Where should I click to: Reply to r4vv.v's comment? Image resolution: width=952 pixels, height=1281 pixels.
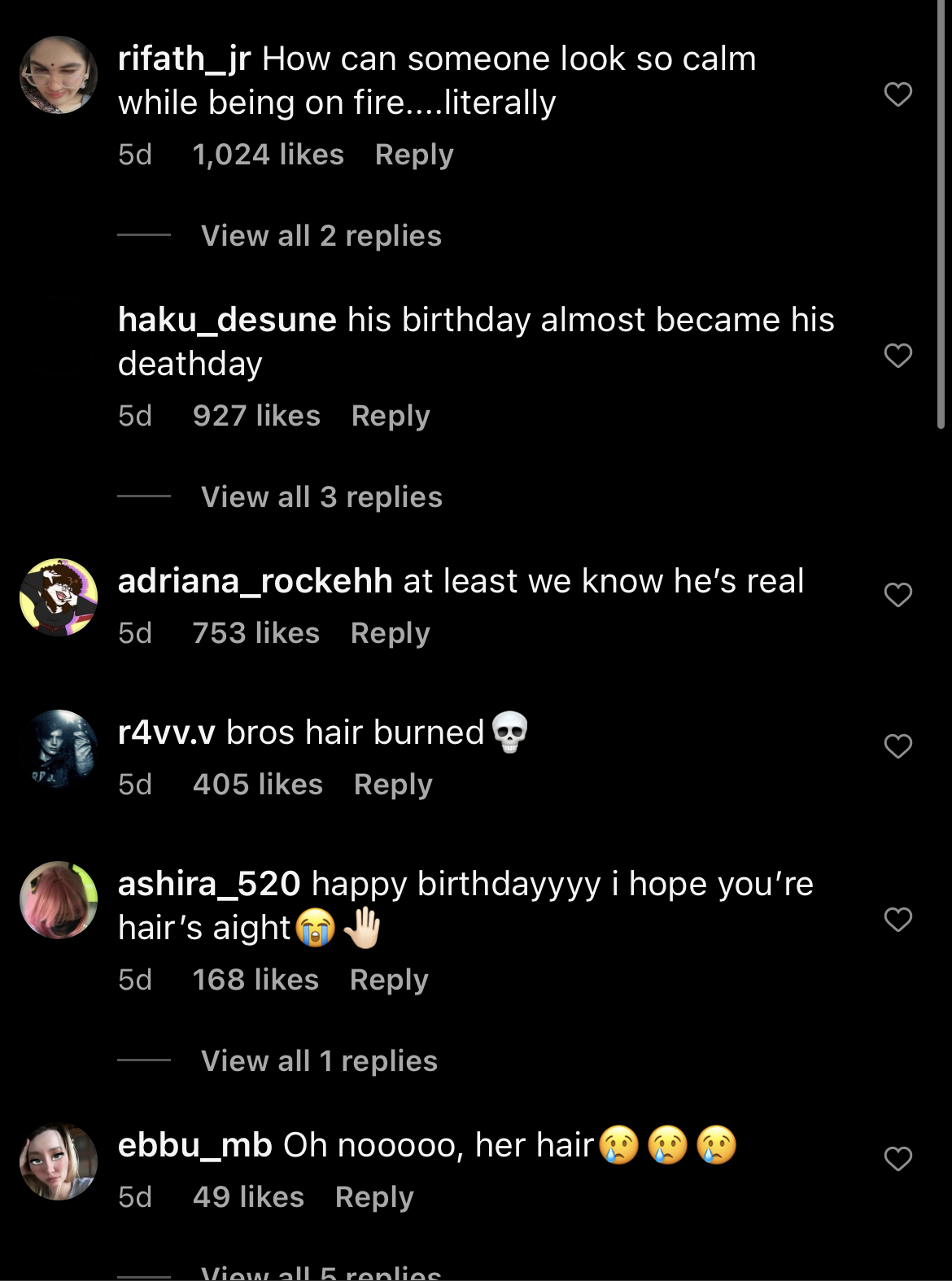[393, 785]
